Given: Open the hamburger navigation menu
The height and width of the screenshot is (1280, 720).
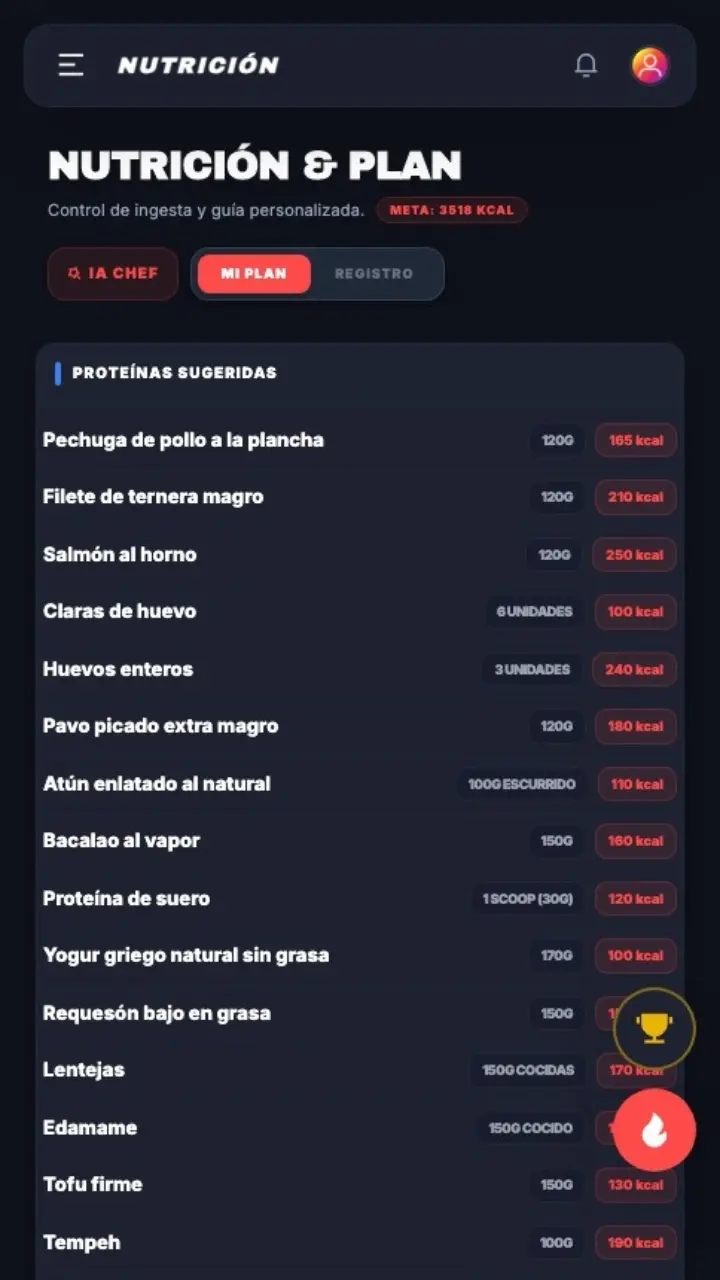Looking at the screenshot, I should pyautogui.click(x=69, y=64).
